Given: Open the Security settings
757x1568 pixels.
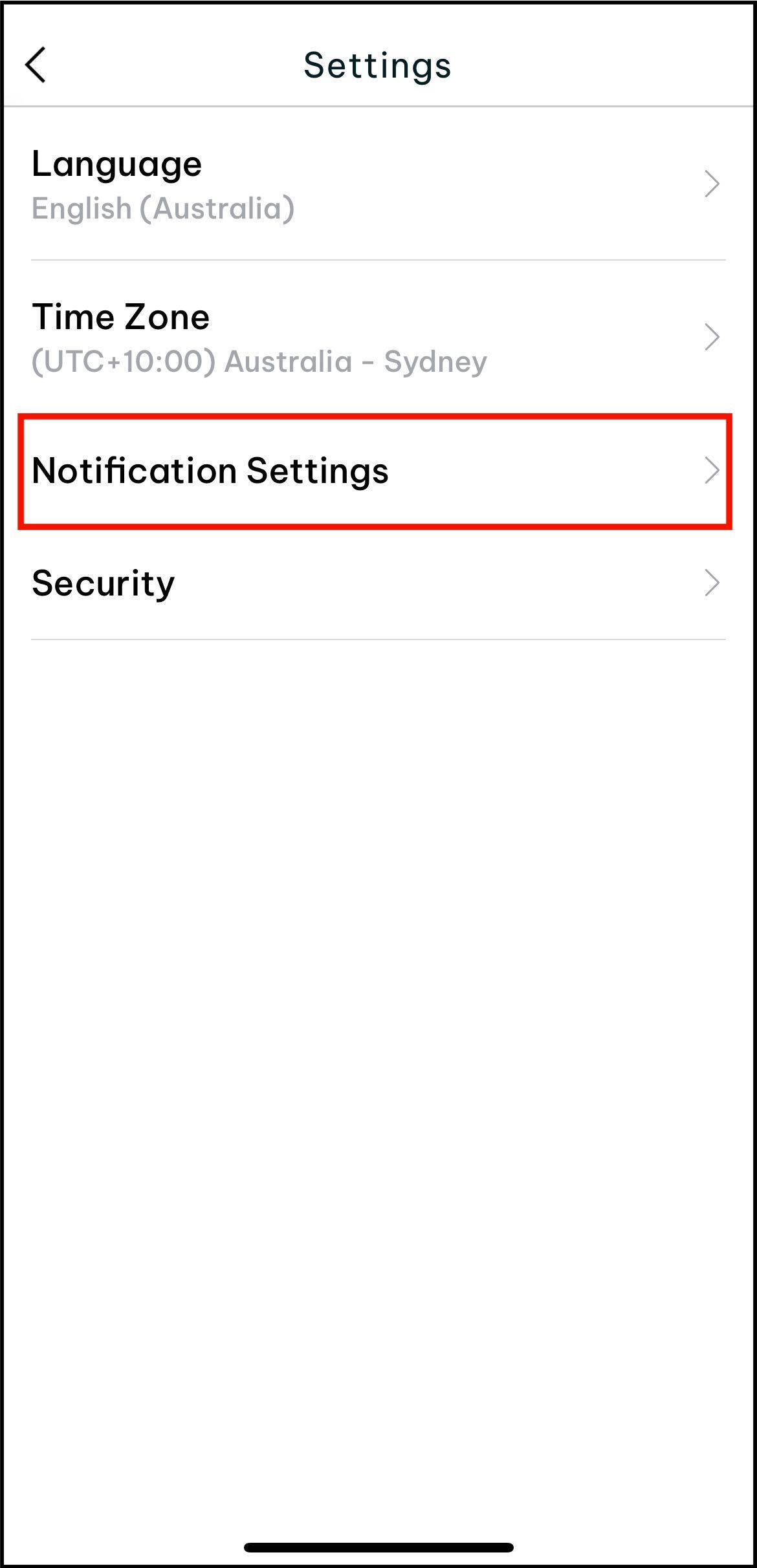Looking at the screenshot, I should (378, 583).
